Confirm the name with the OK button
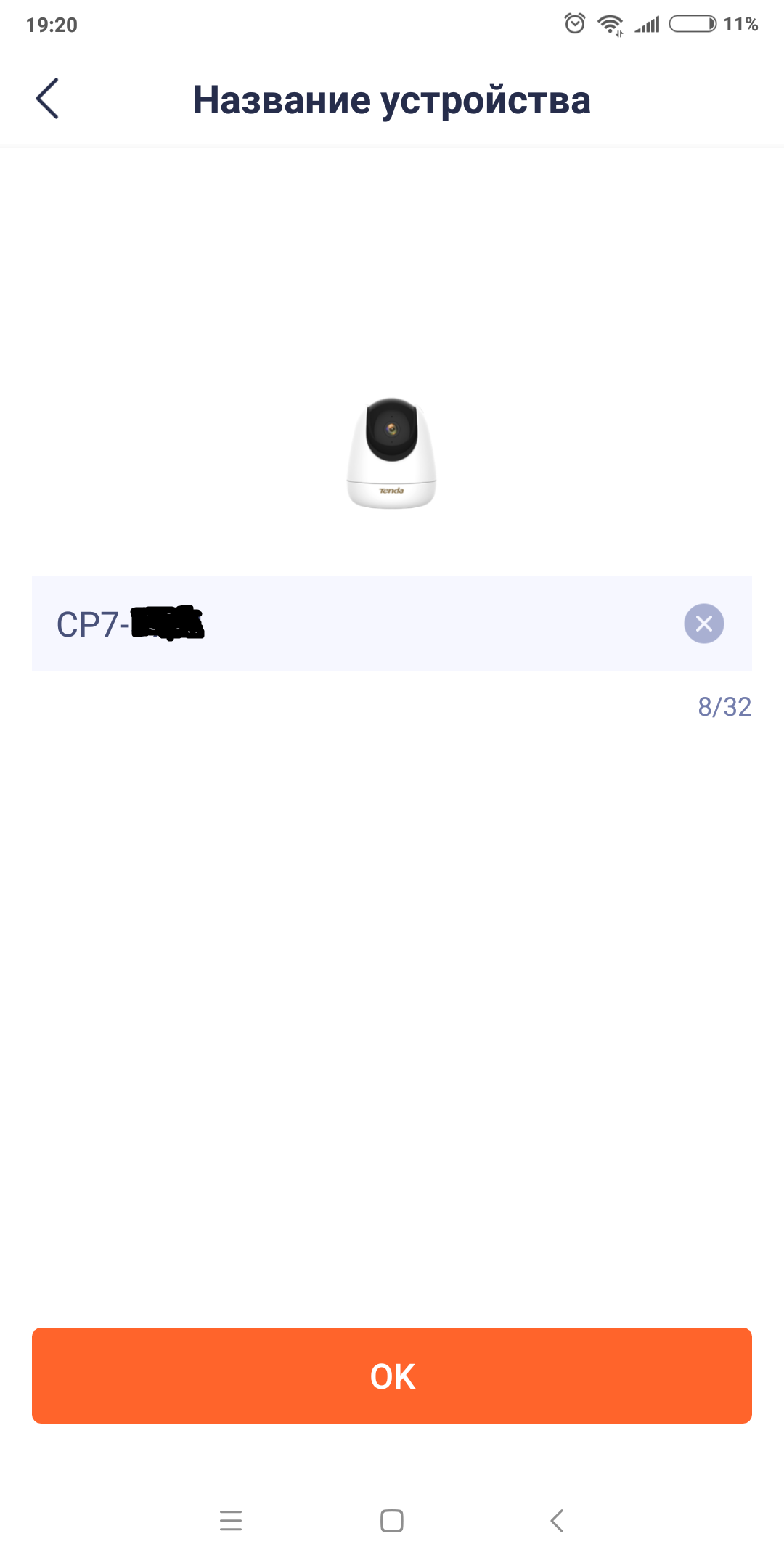This screenshot has width=784, height=1568. [x=392, y=1376]
